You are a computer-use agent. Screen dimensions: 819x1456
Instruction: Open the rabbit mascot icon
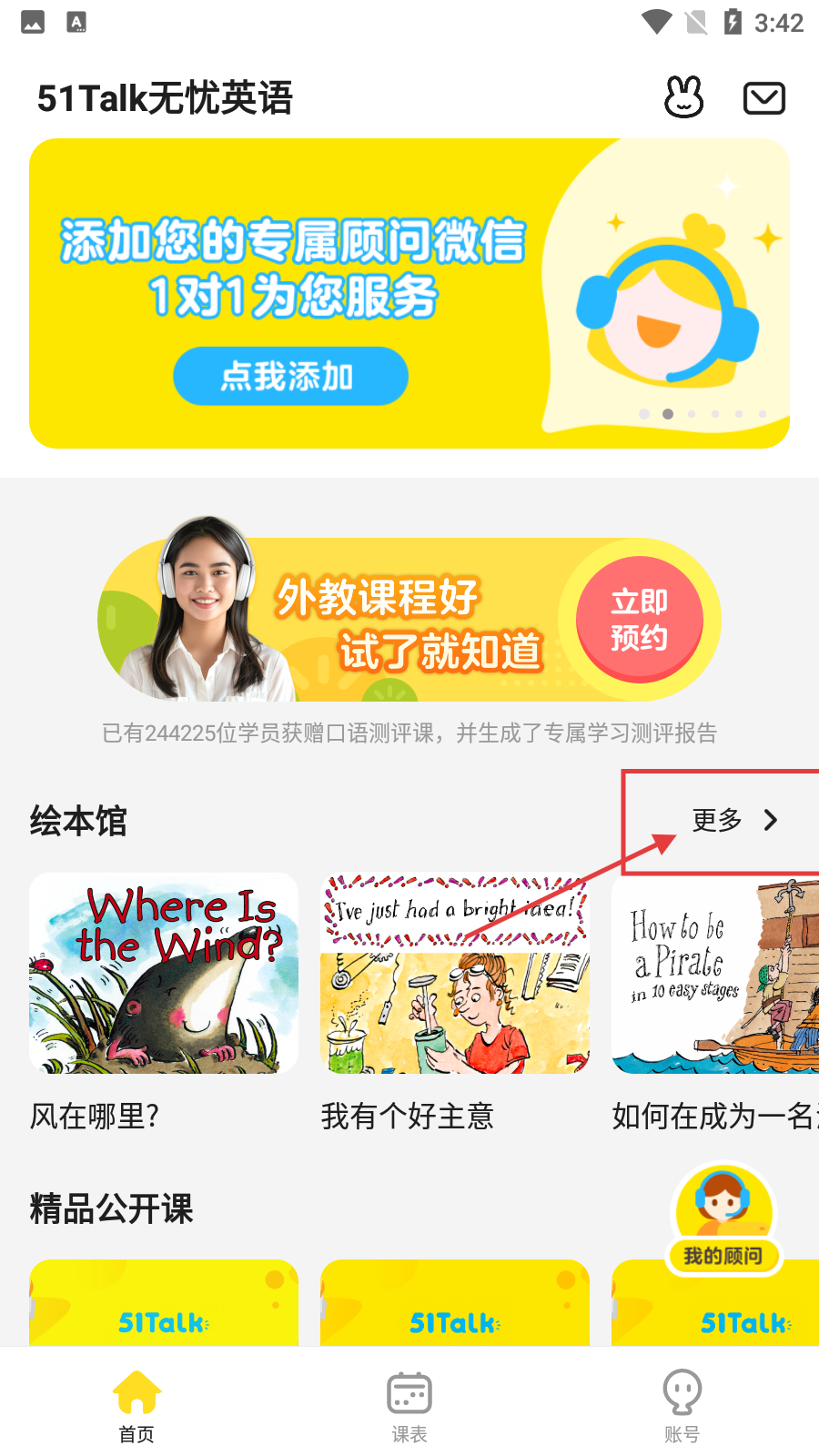(683, 97)
